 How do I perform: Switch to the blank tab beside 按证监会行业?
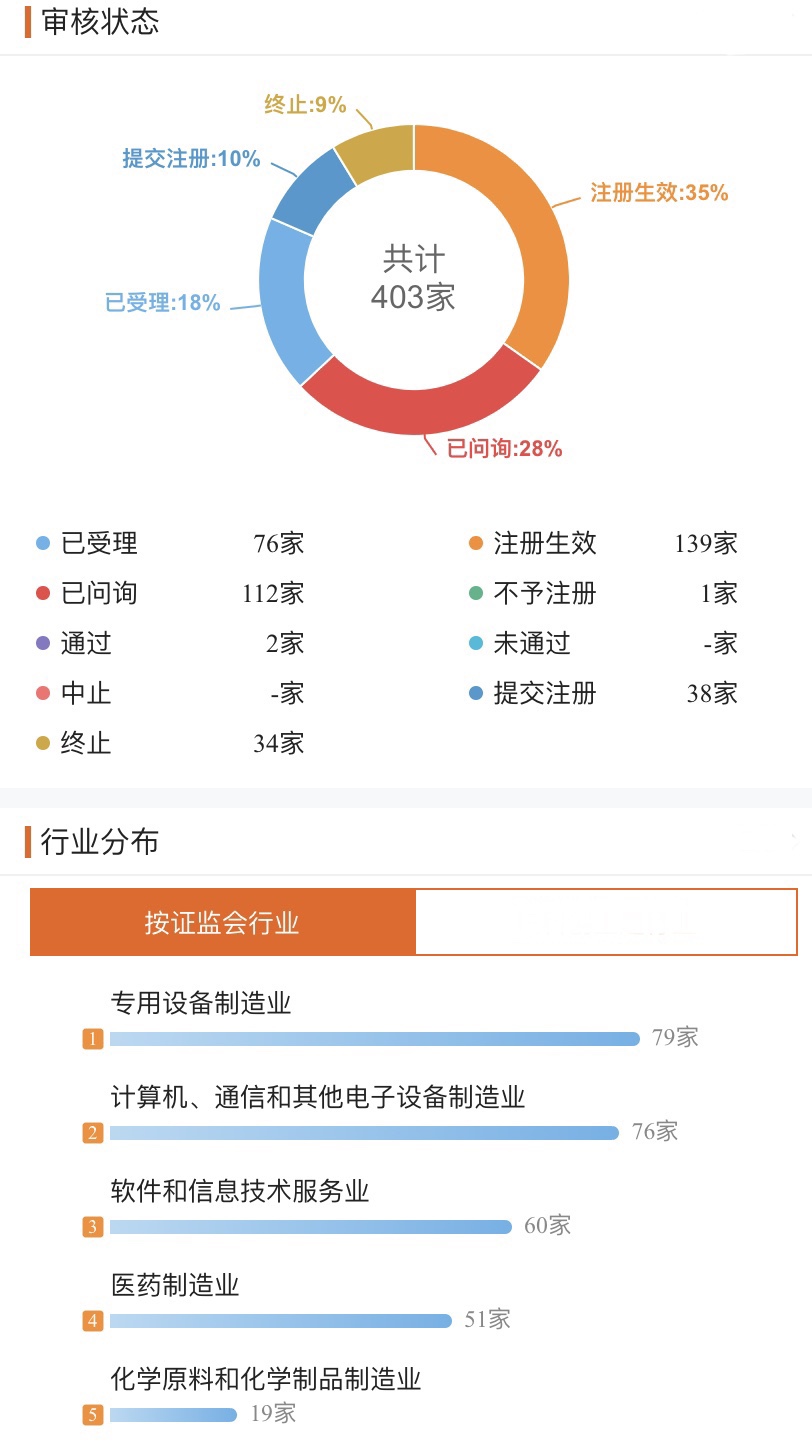[605, 922]
